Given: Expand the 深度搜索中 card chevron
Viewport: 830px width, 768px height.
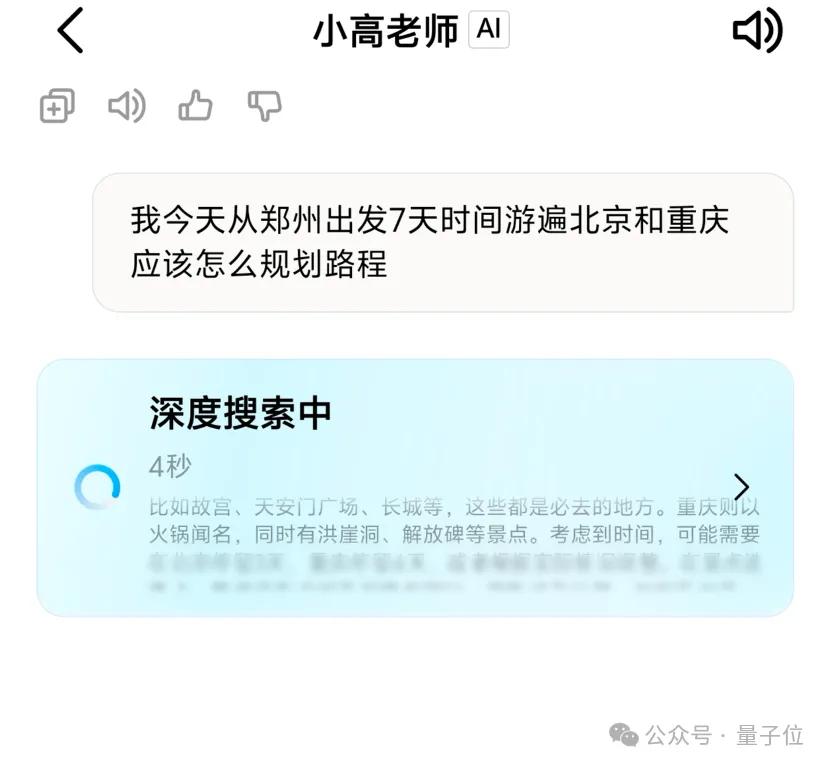Looking at the screenshot, I should (x=741, y=487).
